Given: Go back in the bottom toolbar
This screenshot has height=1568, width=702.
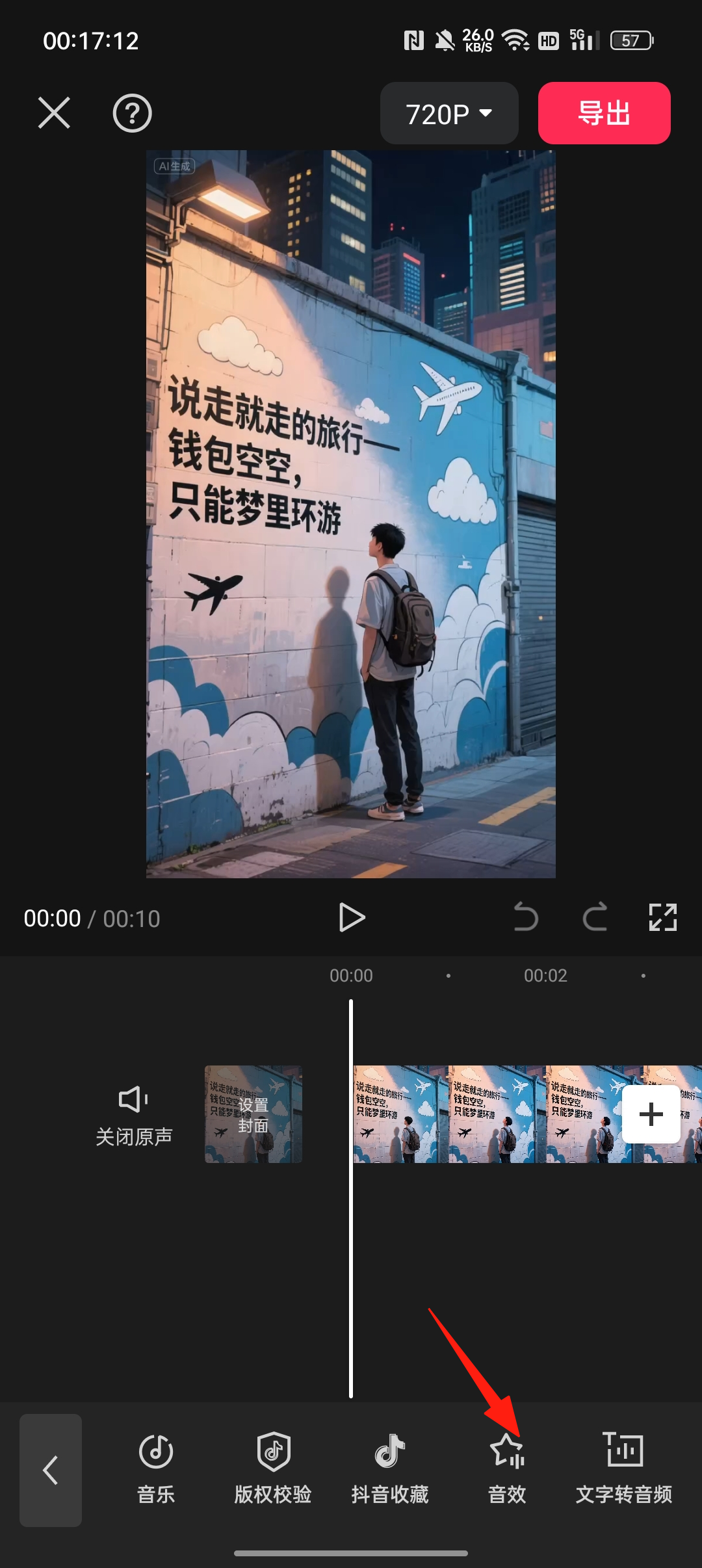Looking at the screenshot, I should [x=51, y=1470].
